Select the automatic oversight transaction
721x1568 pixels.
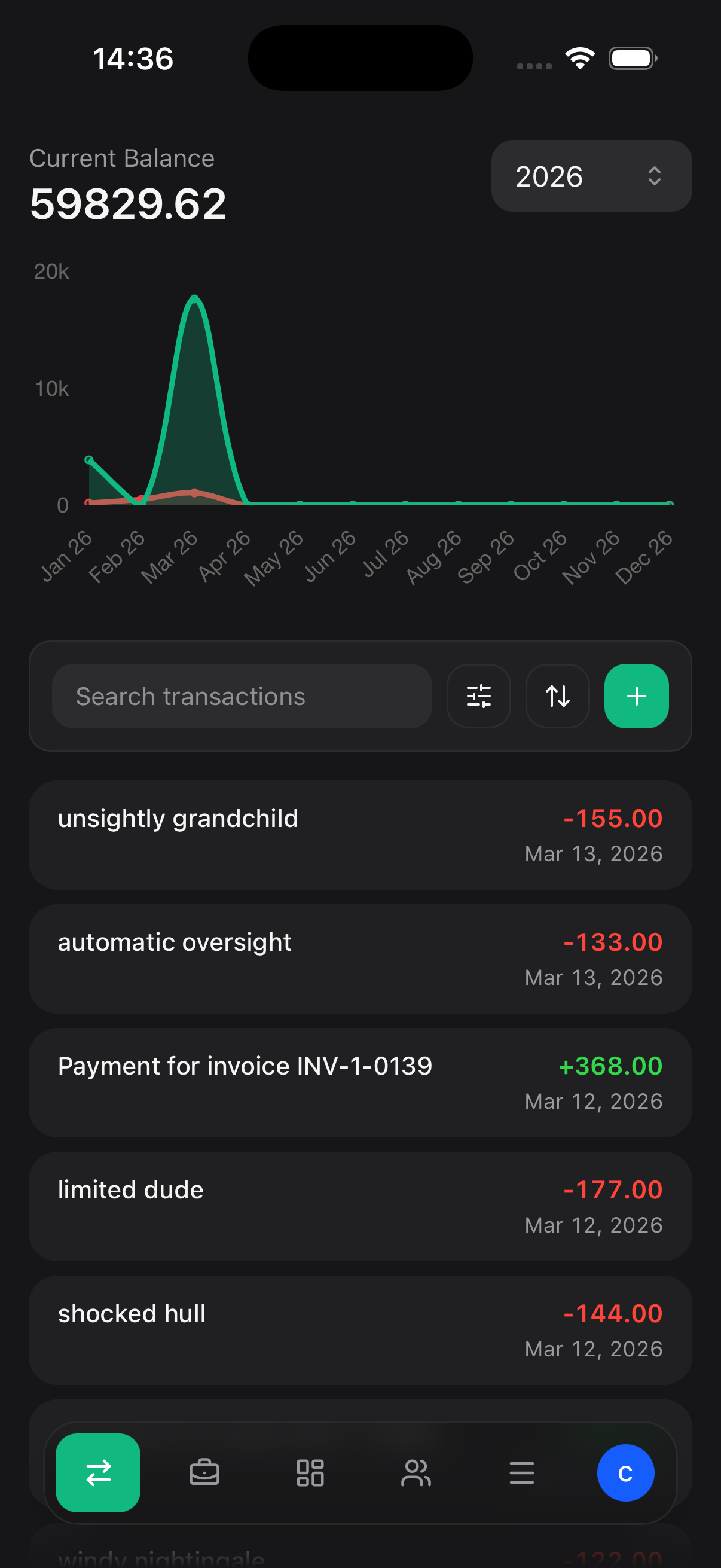coord(360,958)
